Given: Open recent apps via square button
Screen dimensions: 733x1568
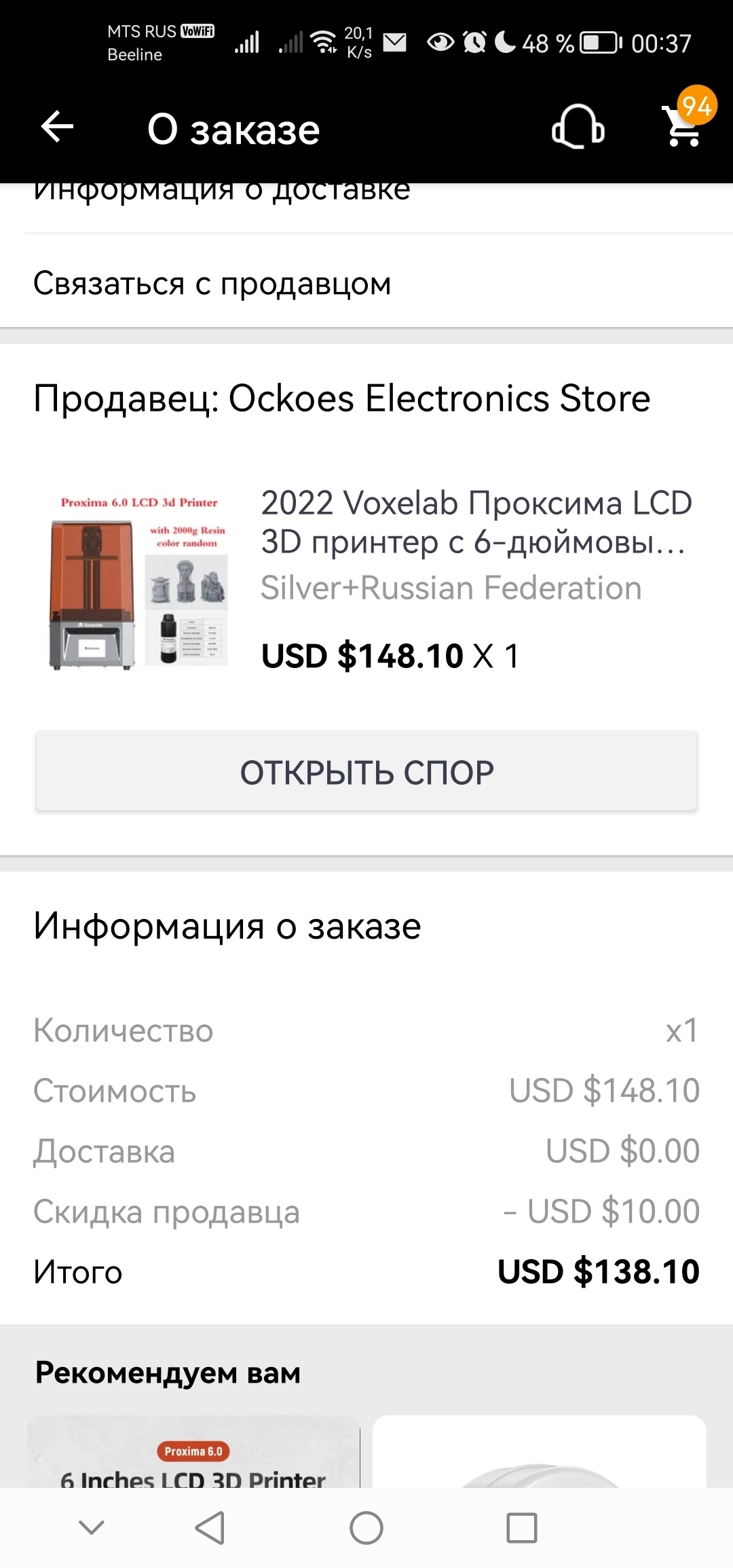Looking at the screenshot, I should click(521, 1528).
